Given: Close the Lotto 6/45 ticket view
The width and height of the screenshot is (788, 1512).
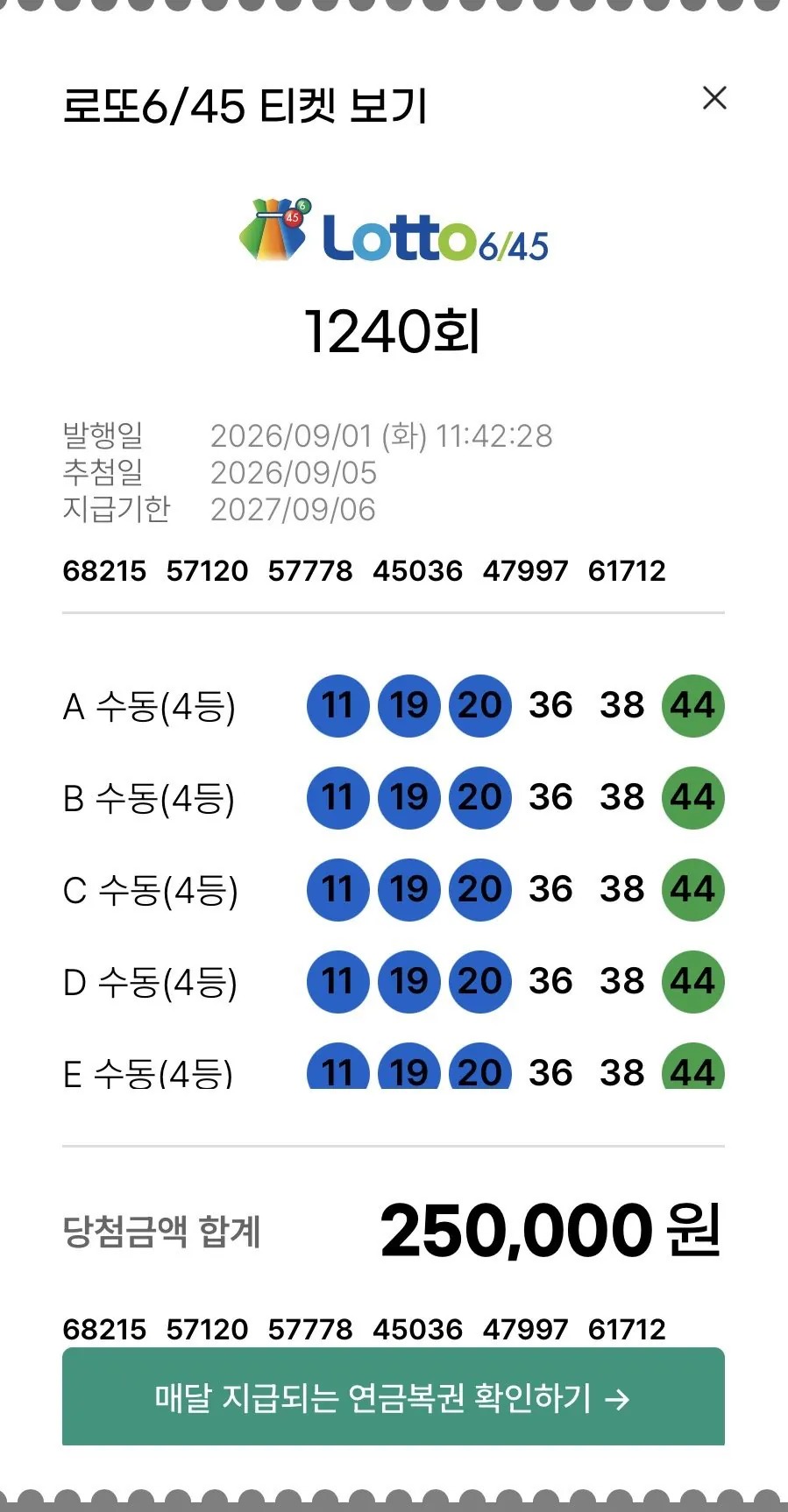Looking at the screenshot, I should [715, 98].
